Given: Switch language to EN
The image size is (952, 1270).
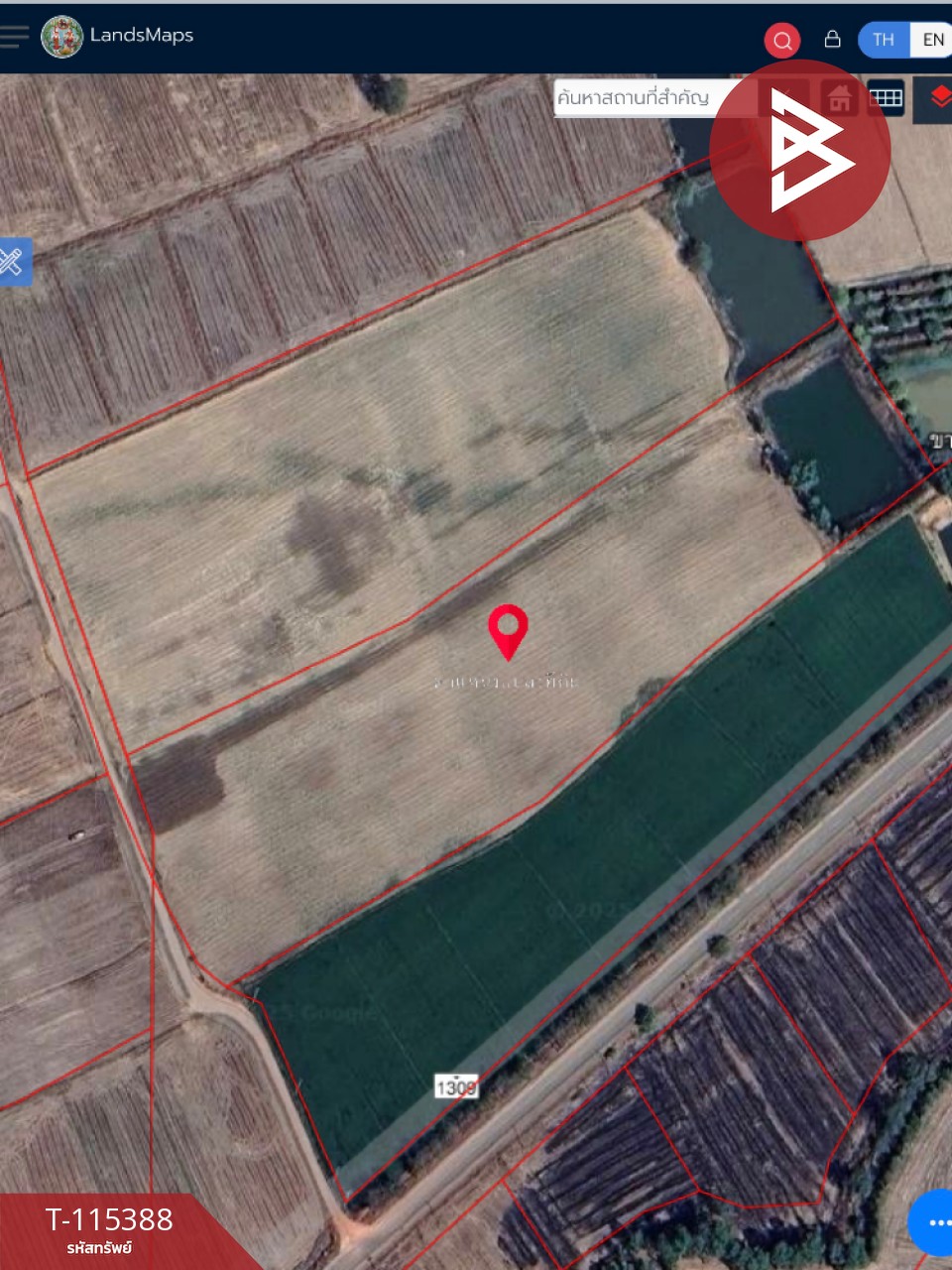Looking at the screenshot, I should click(x=932, y=40).
